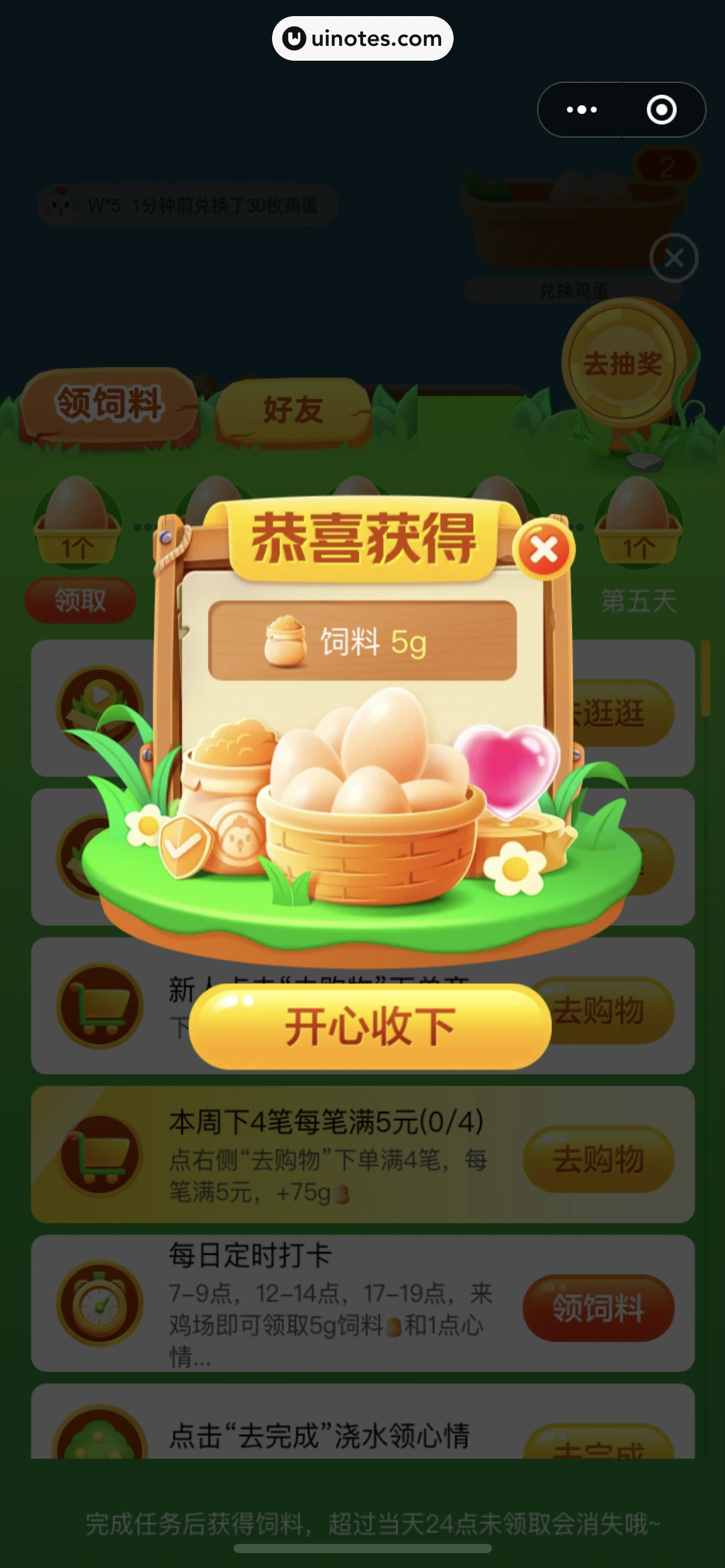725x1568 pixels.
Task: Tap the feed sack icon next to 饲料 5g
Action: tap(285, 644)
